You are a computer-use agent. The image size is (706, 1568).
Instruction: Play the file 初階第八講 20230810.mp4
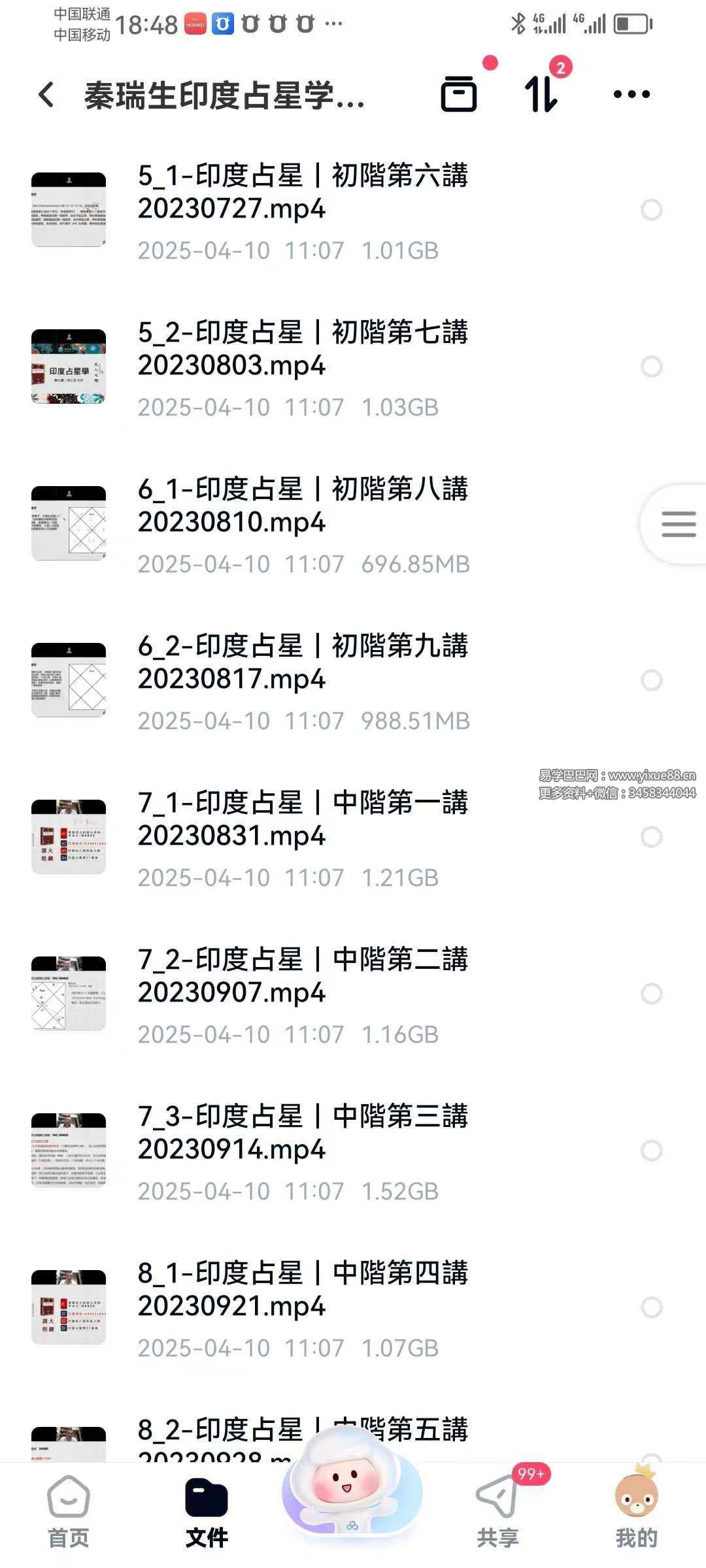point(303,506)
